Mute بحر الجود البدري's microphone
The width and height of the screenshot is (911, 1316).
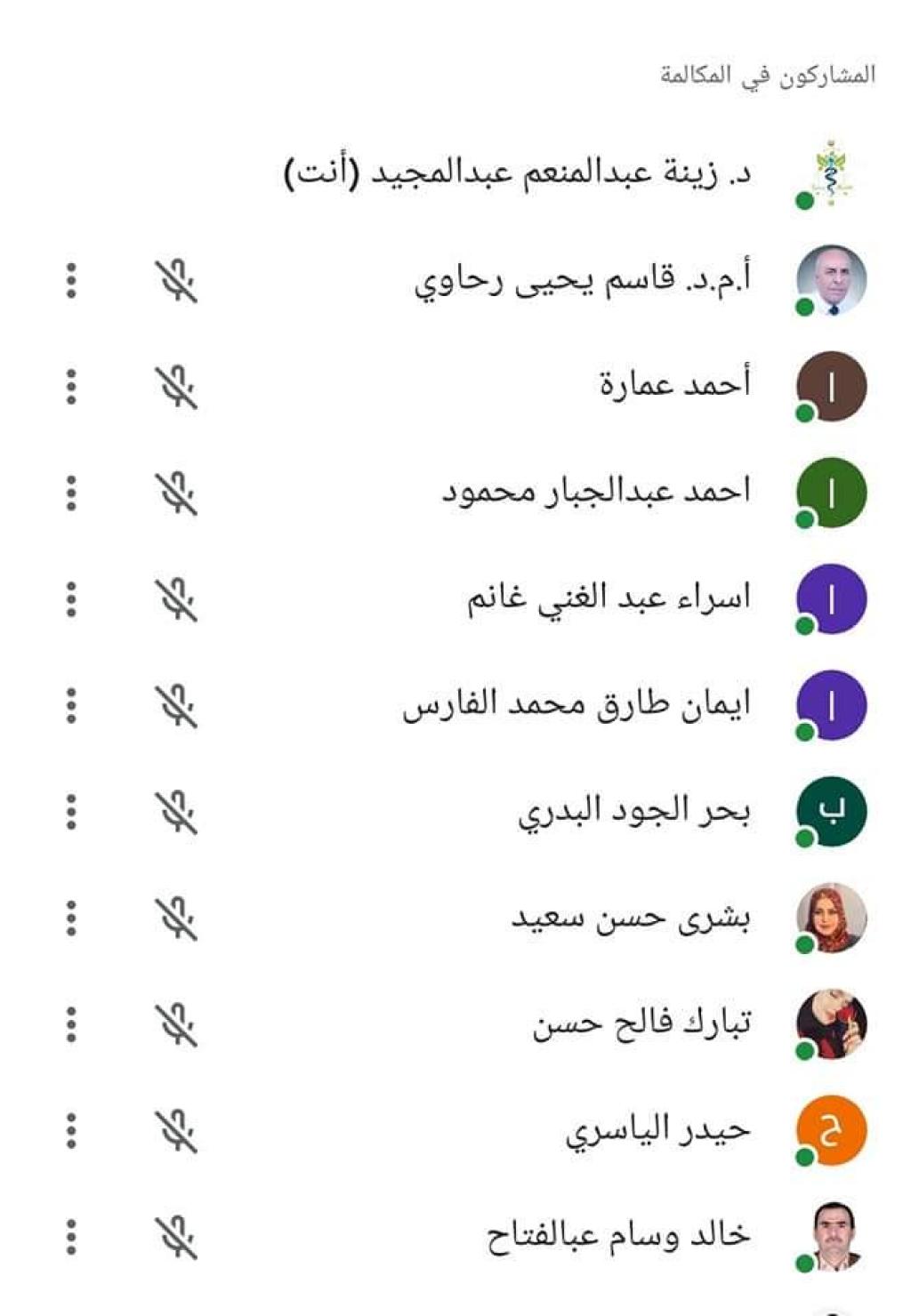(x=176, y=812)
